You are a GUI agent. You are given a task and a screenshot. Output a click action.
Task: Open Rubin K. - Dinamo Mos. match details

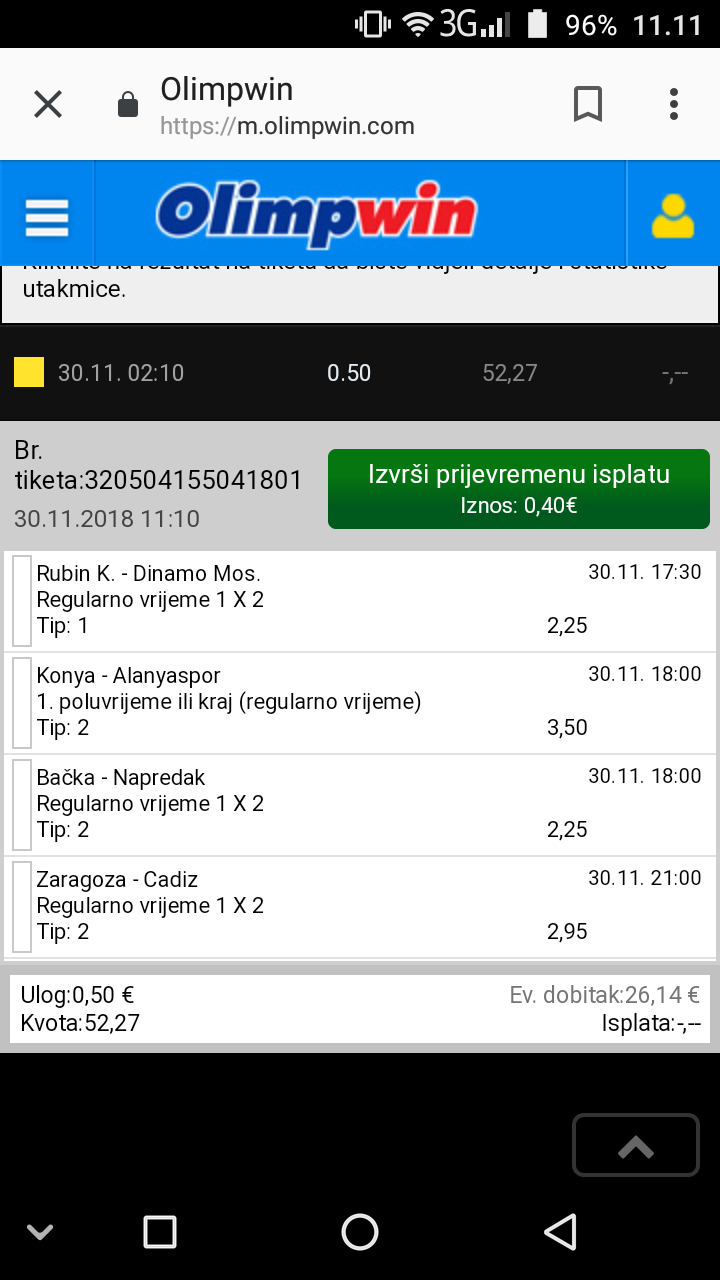coord(360,601)
